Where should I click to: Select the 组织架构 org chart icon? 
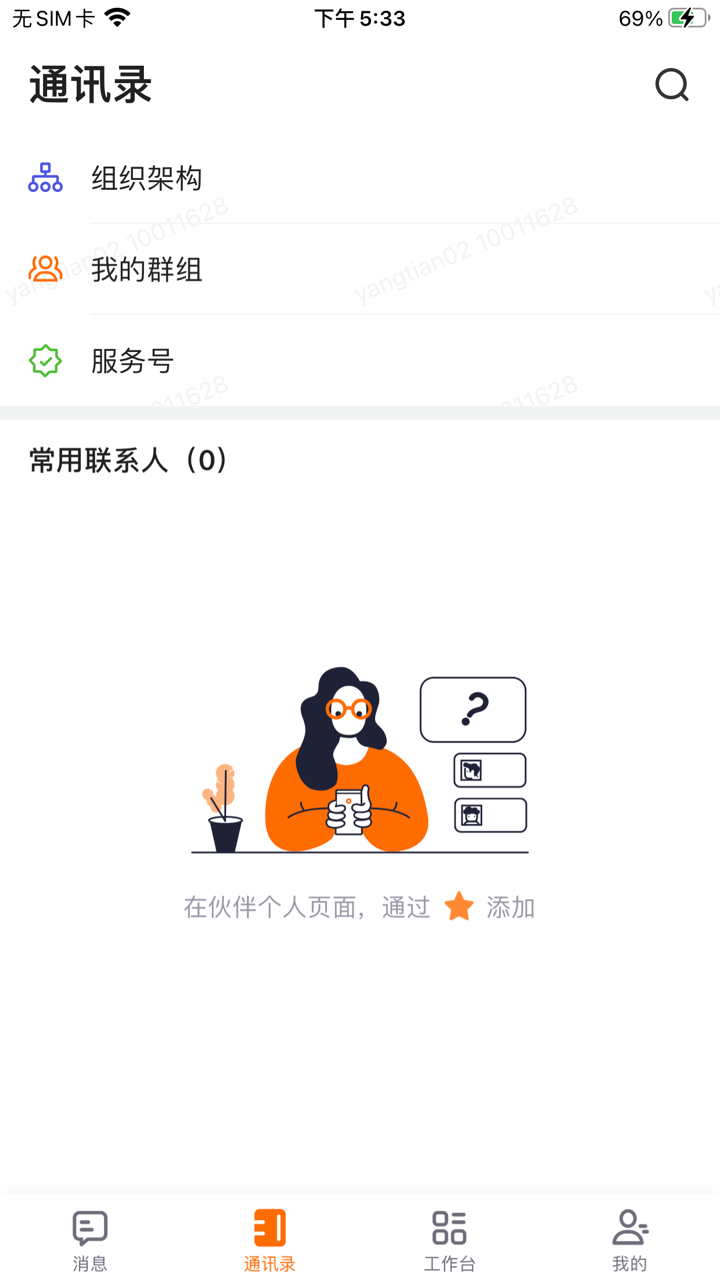click(x=45, y=177)
